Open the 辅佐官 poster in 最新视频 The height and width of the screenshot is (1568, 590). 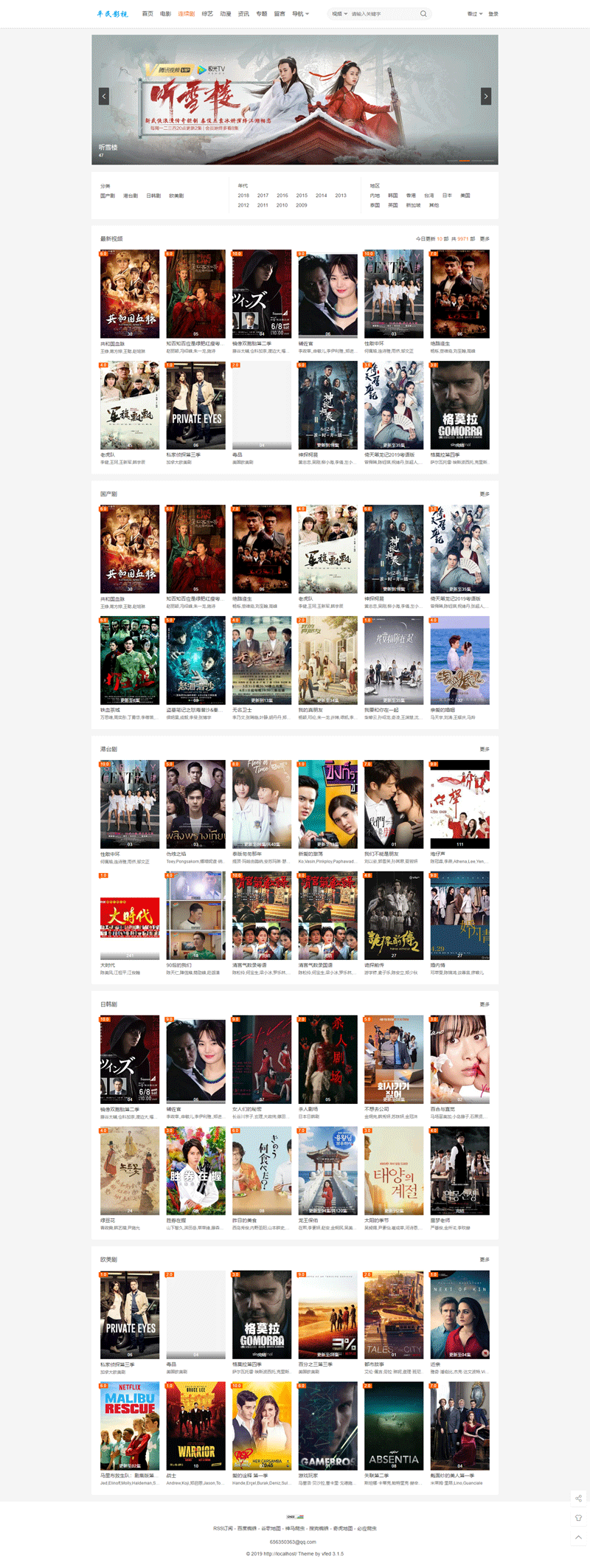327,294
